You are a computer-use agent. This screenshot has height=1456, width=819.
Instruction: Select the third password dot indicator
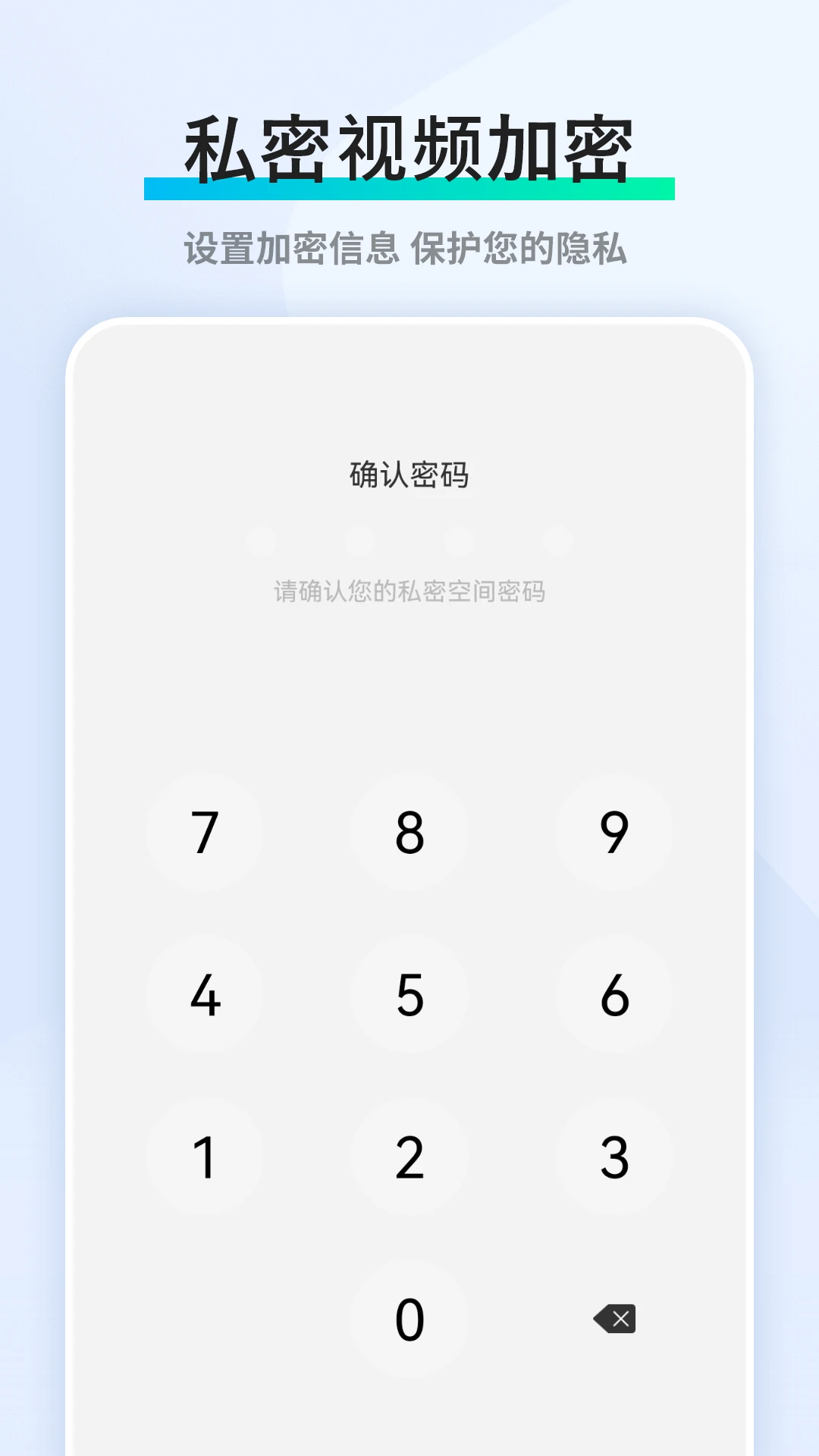click(x=457, y=540)
